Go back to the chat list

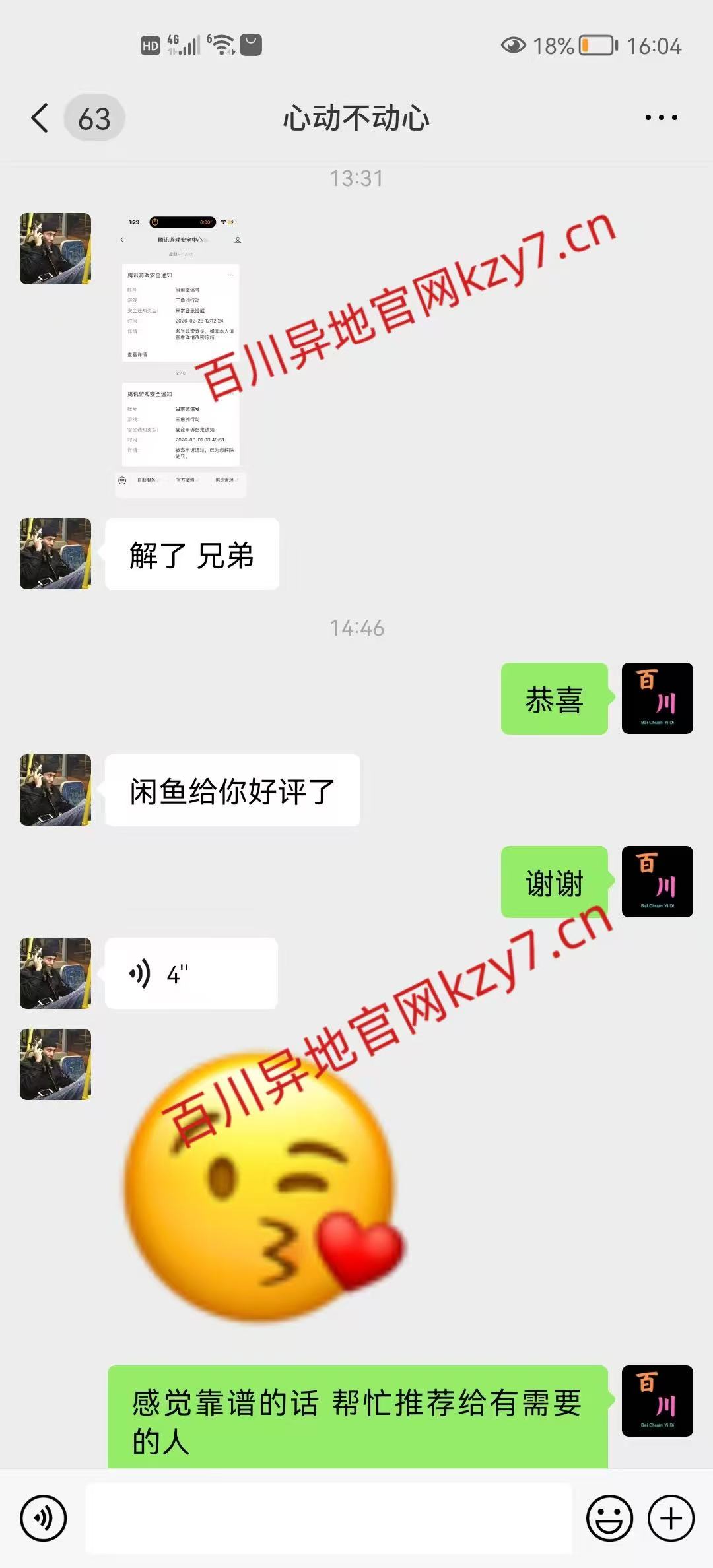click(x=40, y=118)
